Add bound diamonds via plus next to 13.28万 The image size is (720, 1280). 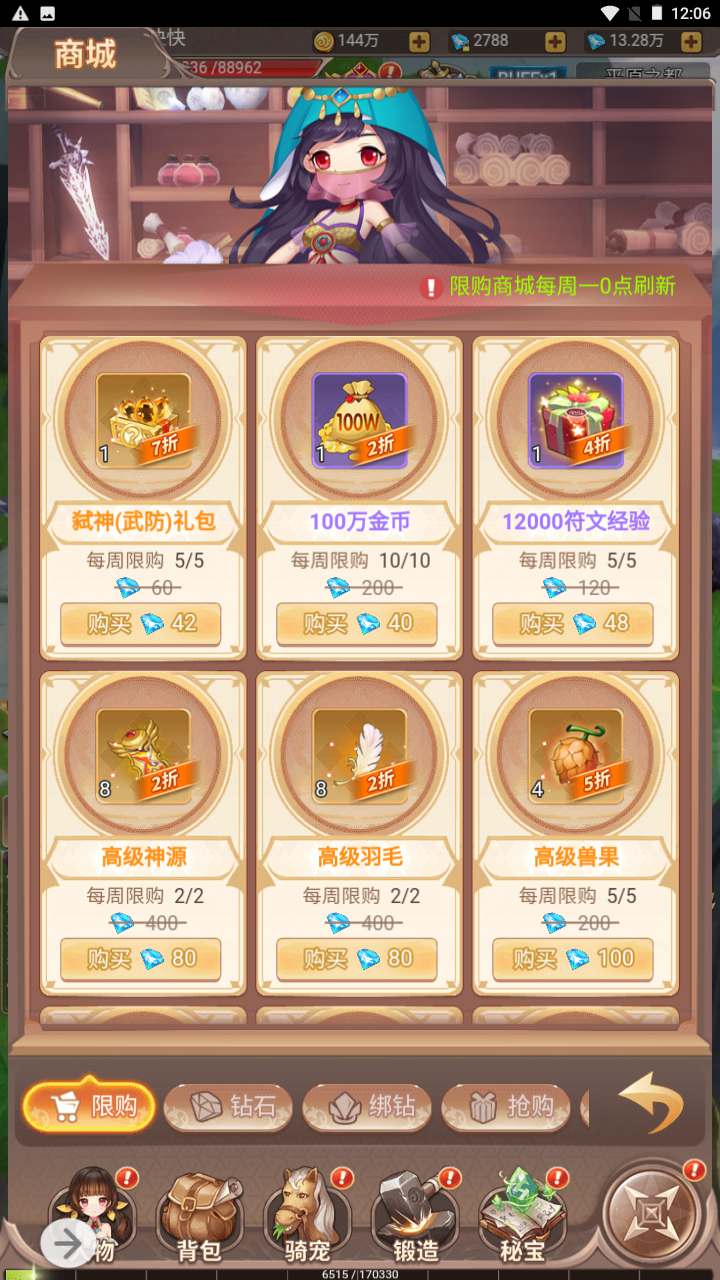click(x=690, y=42)
